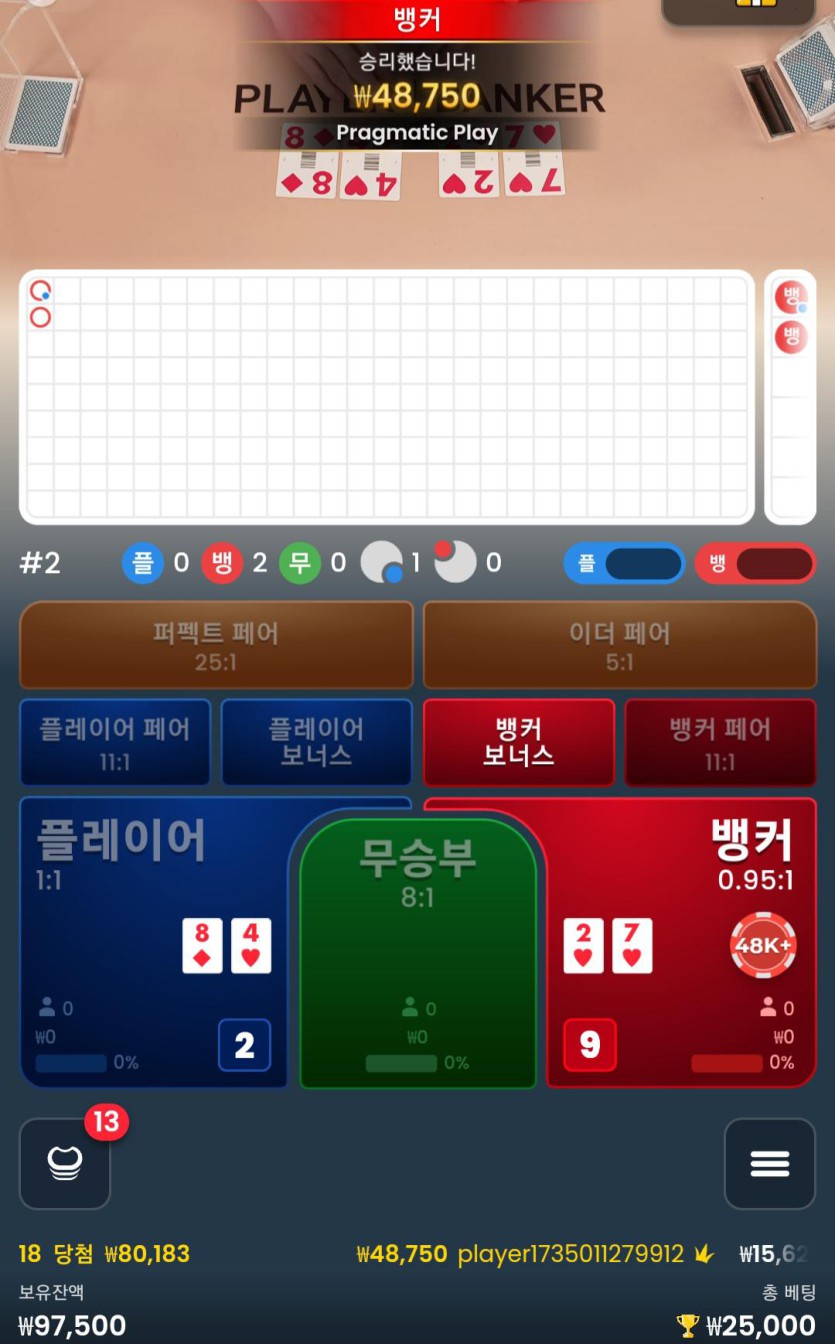Image resolution: width=835 pixels, height=1344 pixels.
Task: Bet on 이더 페어 5:1
Action: [x=619, y=645]
